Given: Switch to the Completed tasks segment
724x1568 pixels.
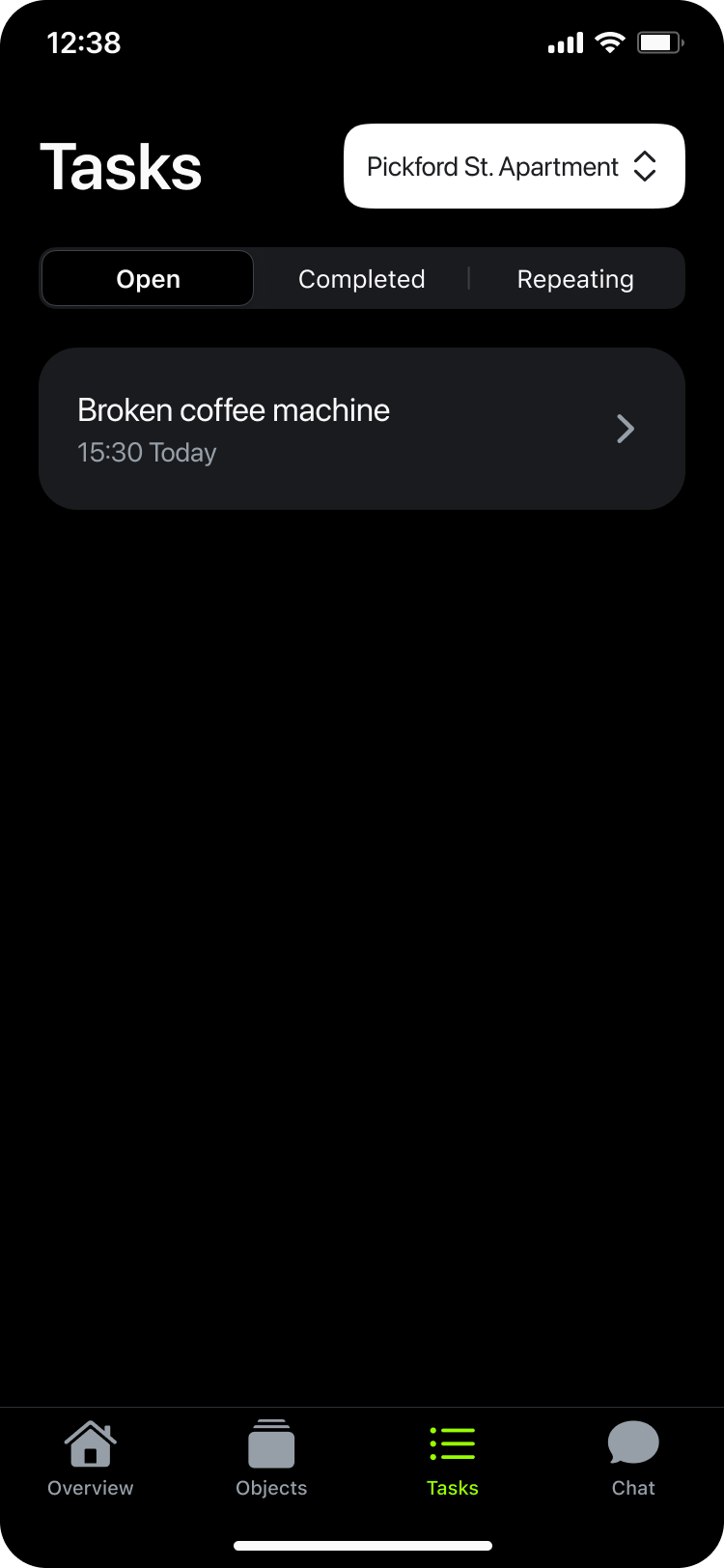Looking at the screenshot, I should pos(361,279).
